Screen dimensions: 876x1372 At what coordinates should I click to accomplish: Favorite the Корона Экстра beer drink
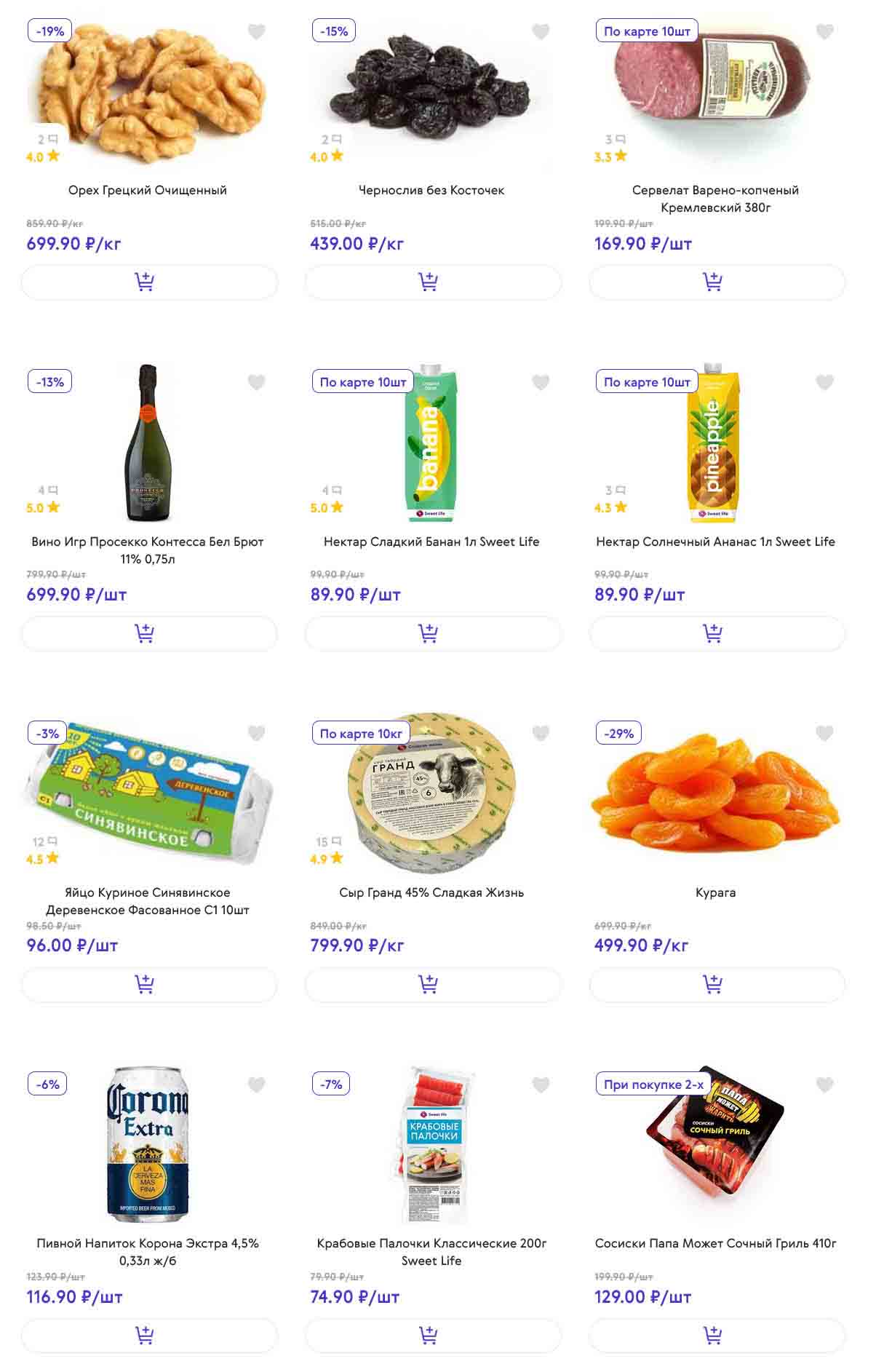coord(257,1084)
